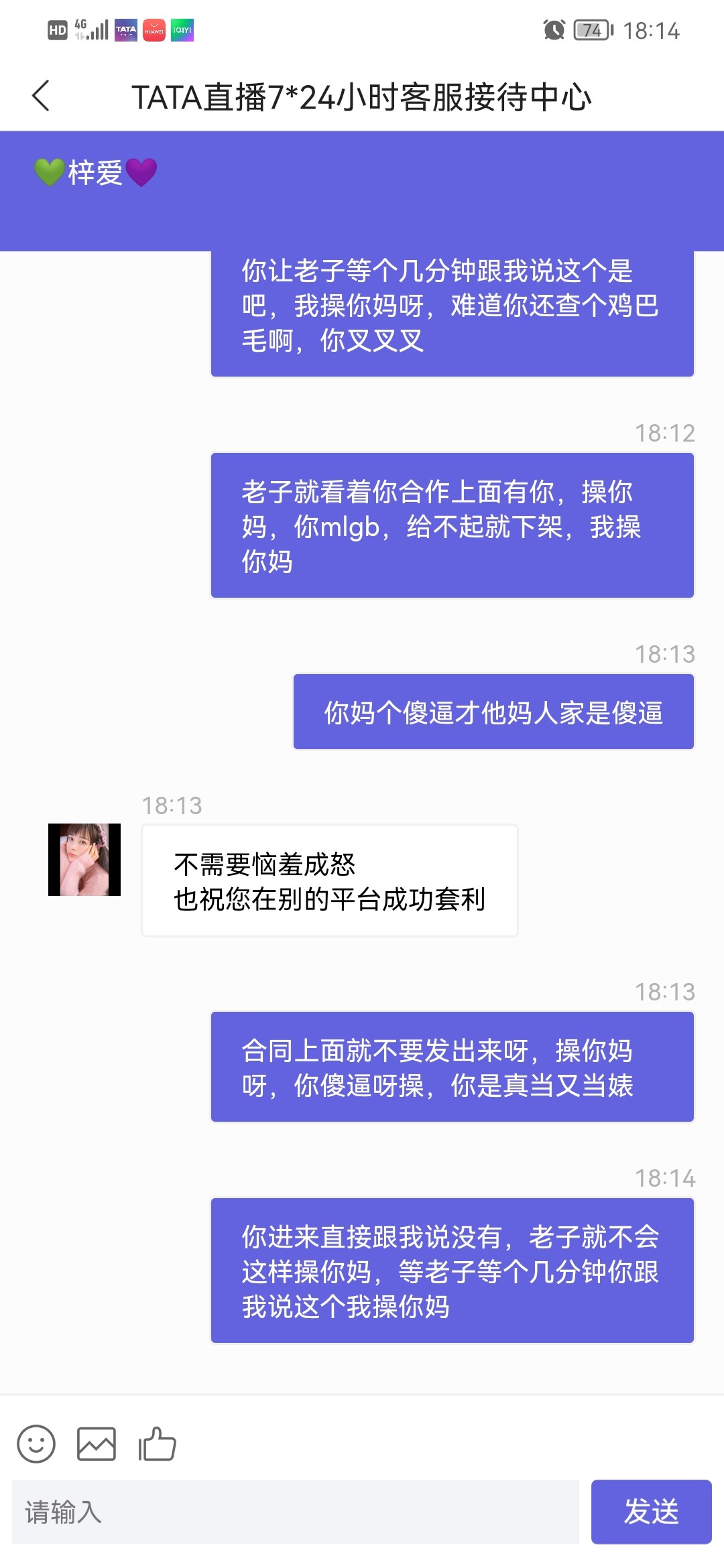Open the iQIYI status bar icon
This screenshot has width=724, height=1568.
click(184, 30)
